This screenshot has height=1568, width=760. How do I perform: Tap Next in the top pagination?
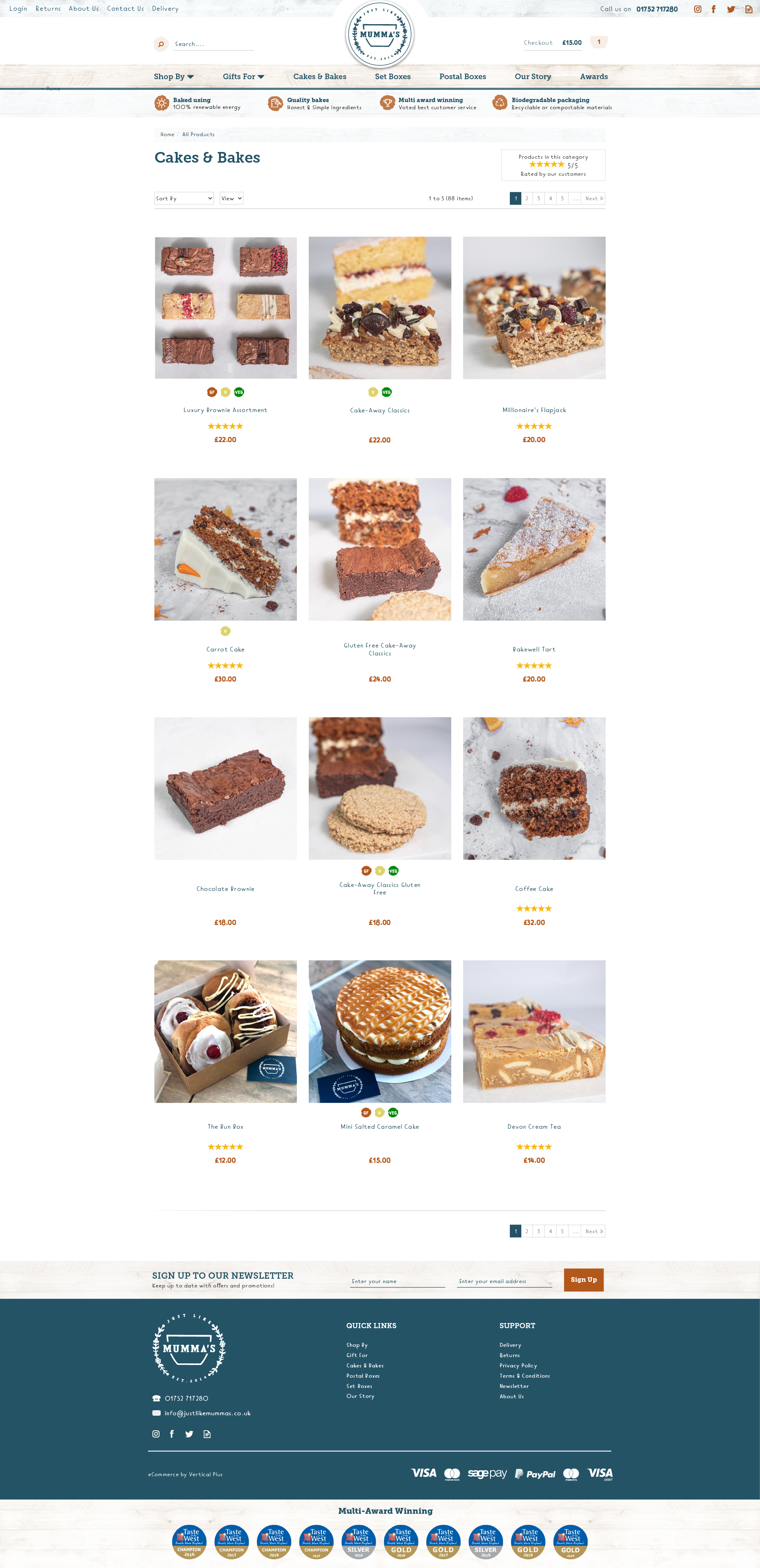click(x=594, y=198)
